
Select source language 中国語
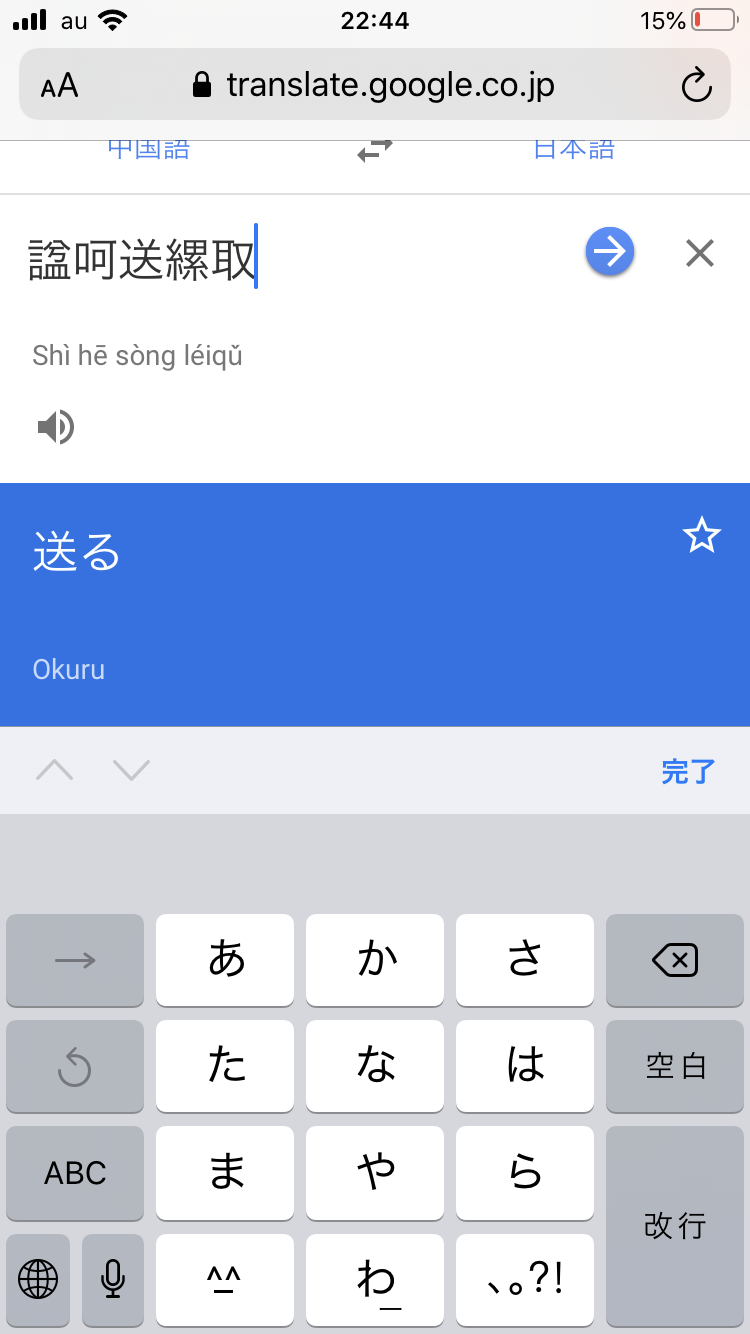149,150
